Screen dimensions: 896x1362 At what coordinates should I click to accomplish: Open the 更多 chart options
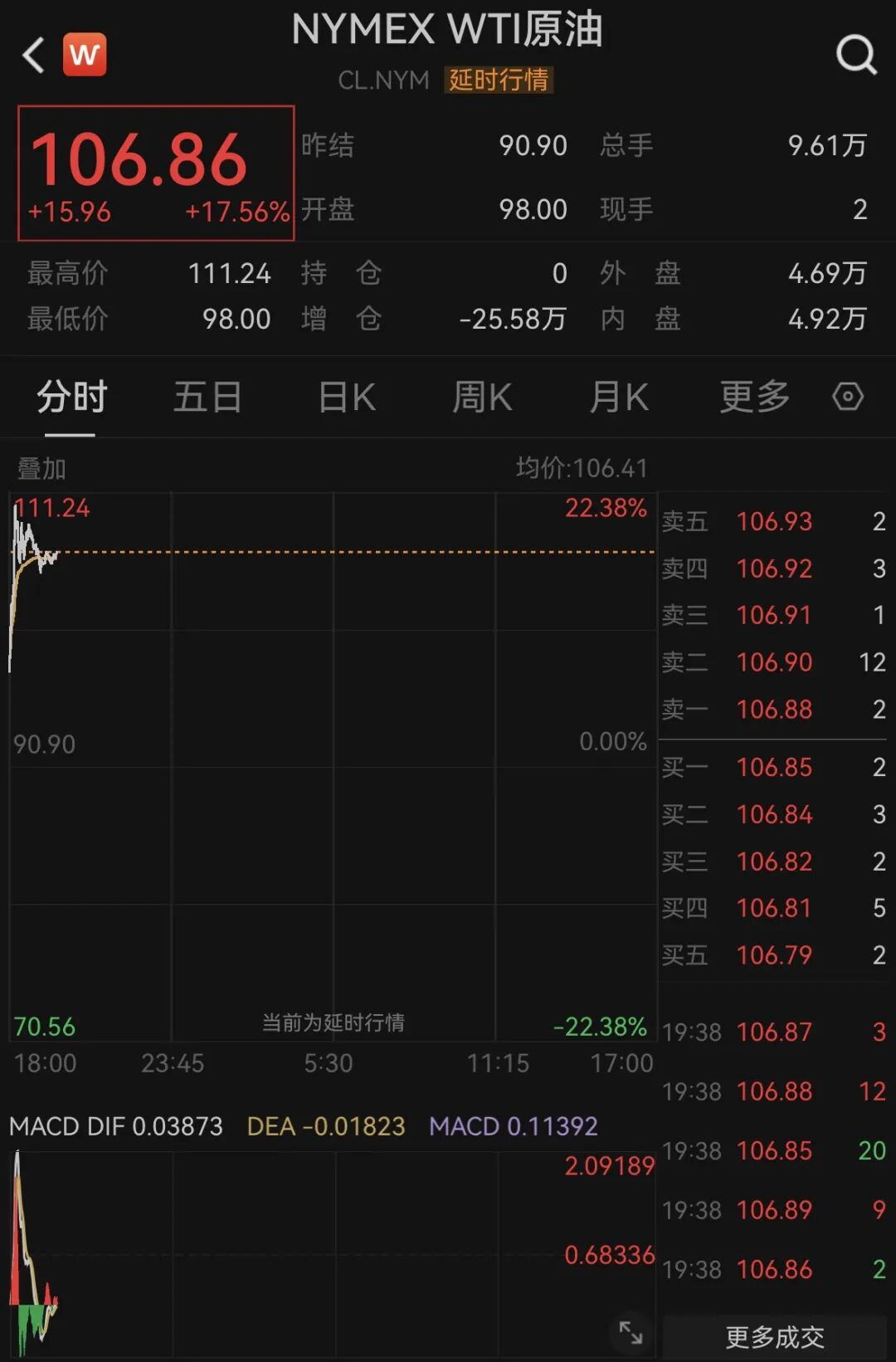click(x=754, y=397)
